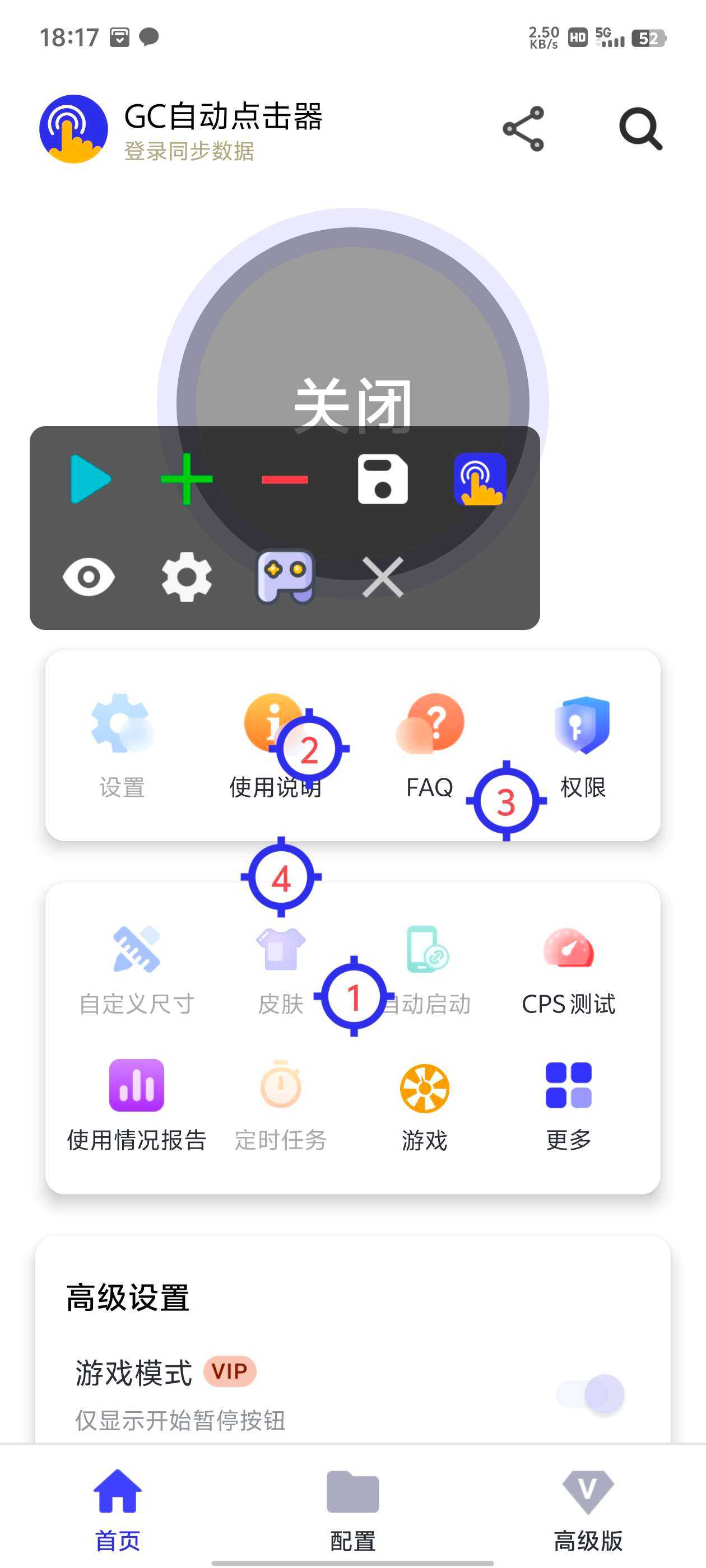Save the current configuration with the floppy icon
This screenshot has height=1568, width=706.
(x=382, y=479)
